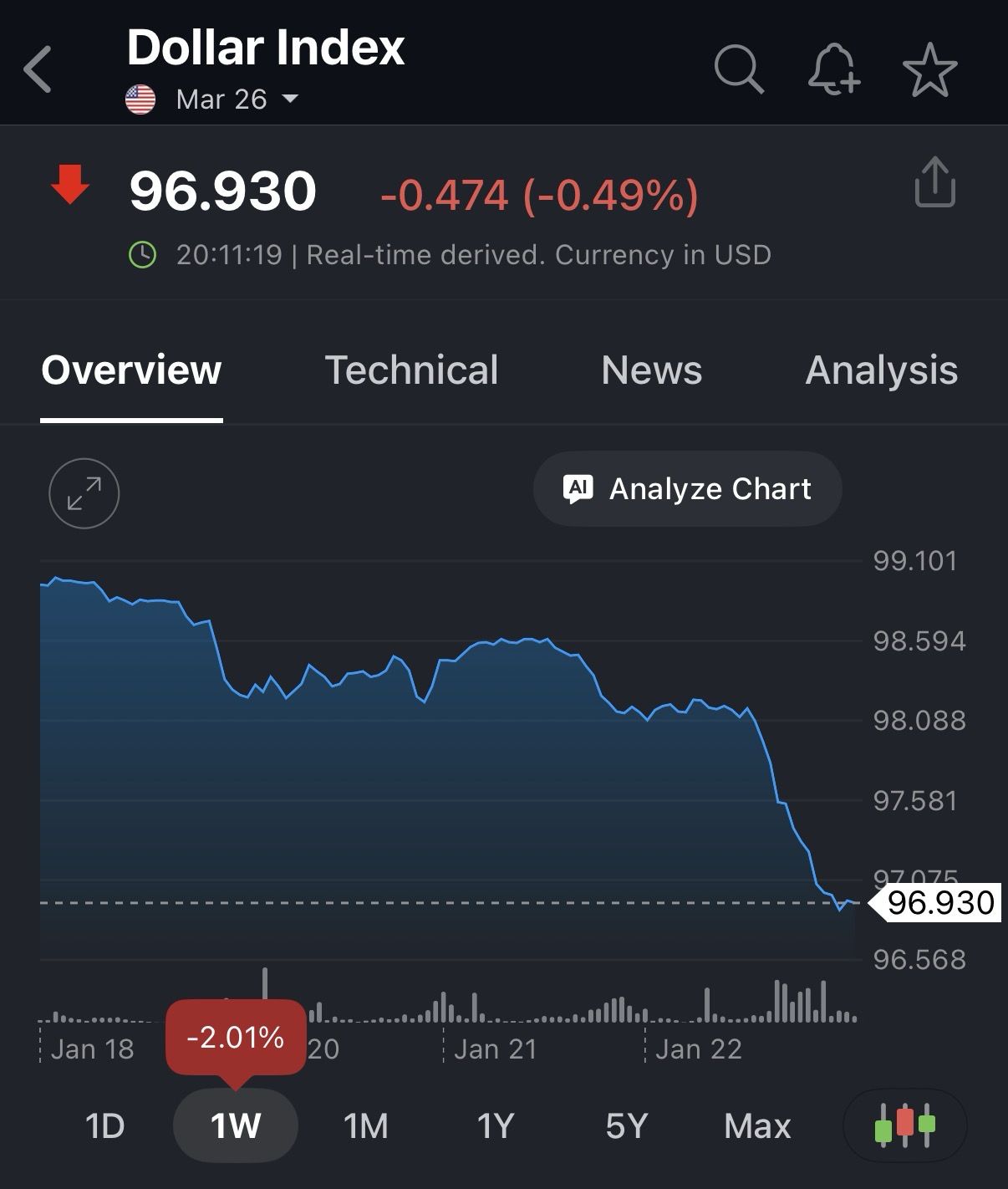The image size is (1008, 1189).
Task: Select the 1Y chart range
Action: [495, 1126]
